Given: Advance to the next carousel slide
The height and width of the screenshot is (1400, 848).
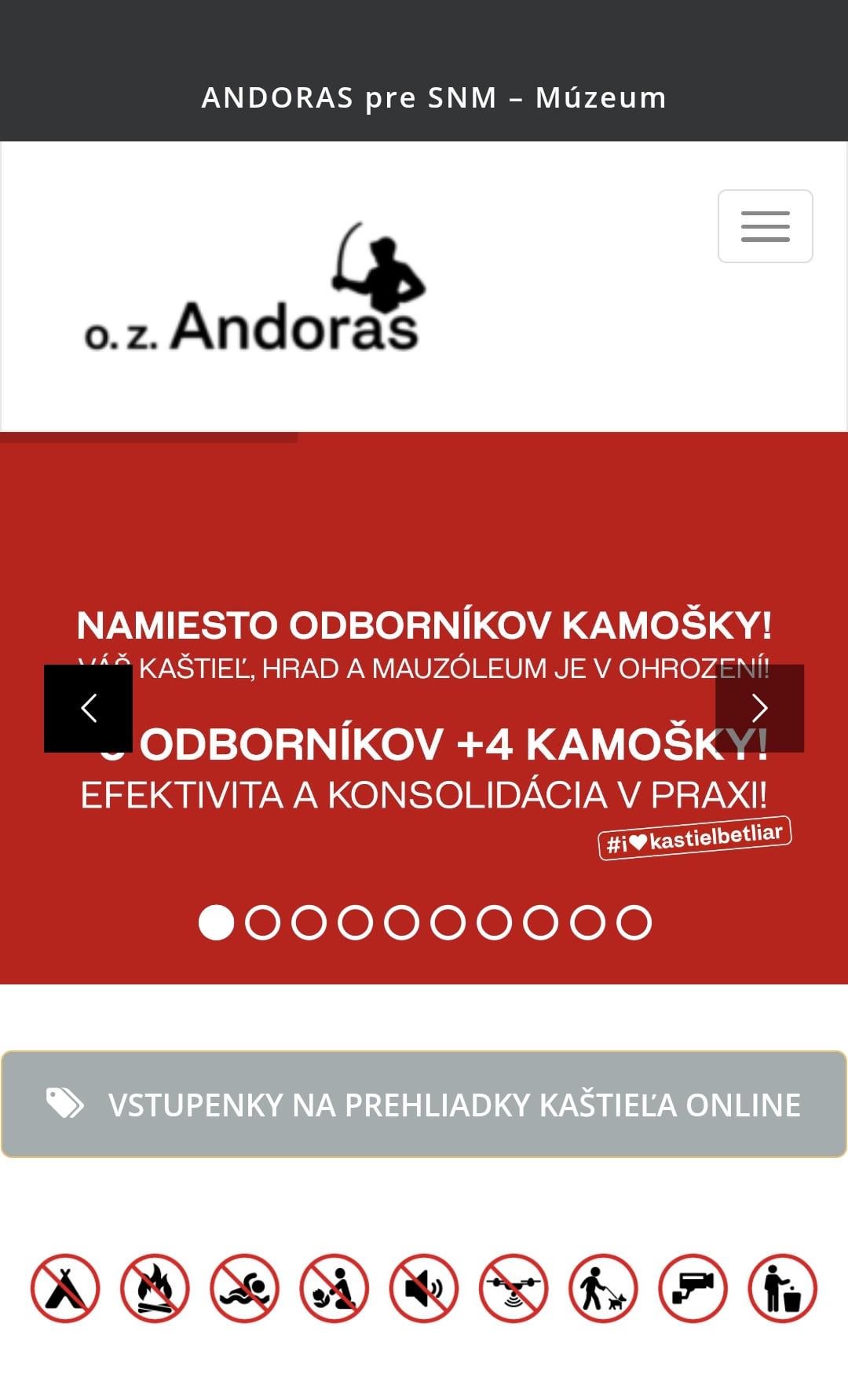Looking at the screenshot, I should [759, 708].
